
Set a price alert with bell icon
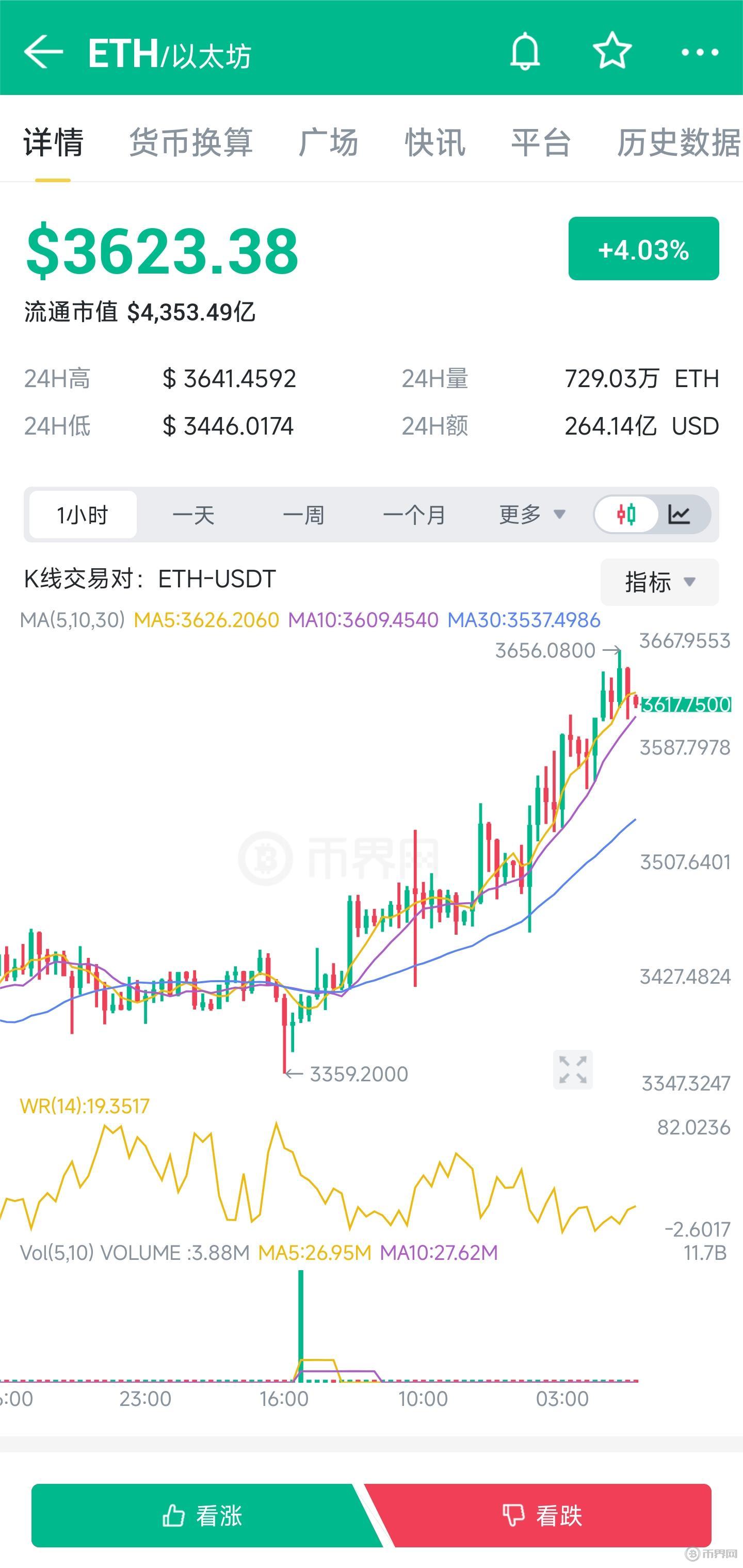(x=525, y=52)
